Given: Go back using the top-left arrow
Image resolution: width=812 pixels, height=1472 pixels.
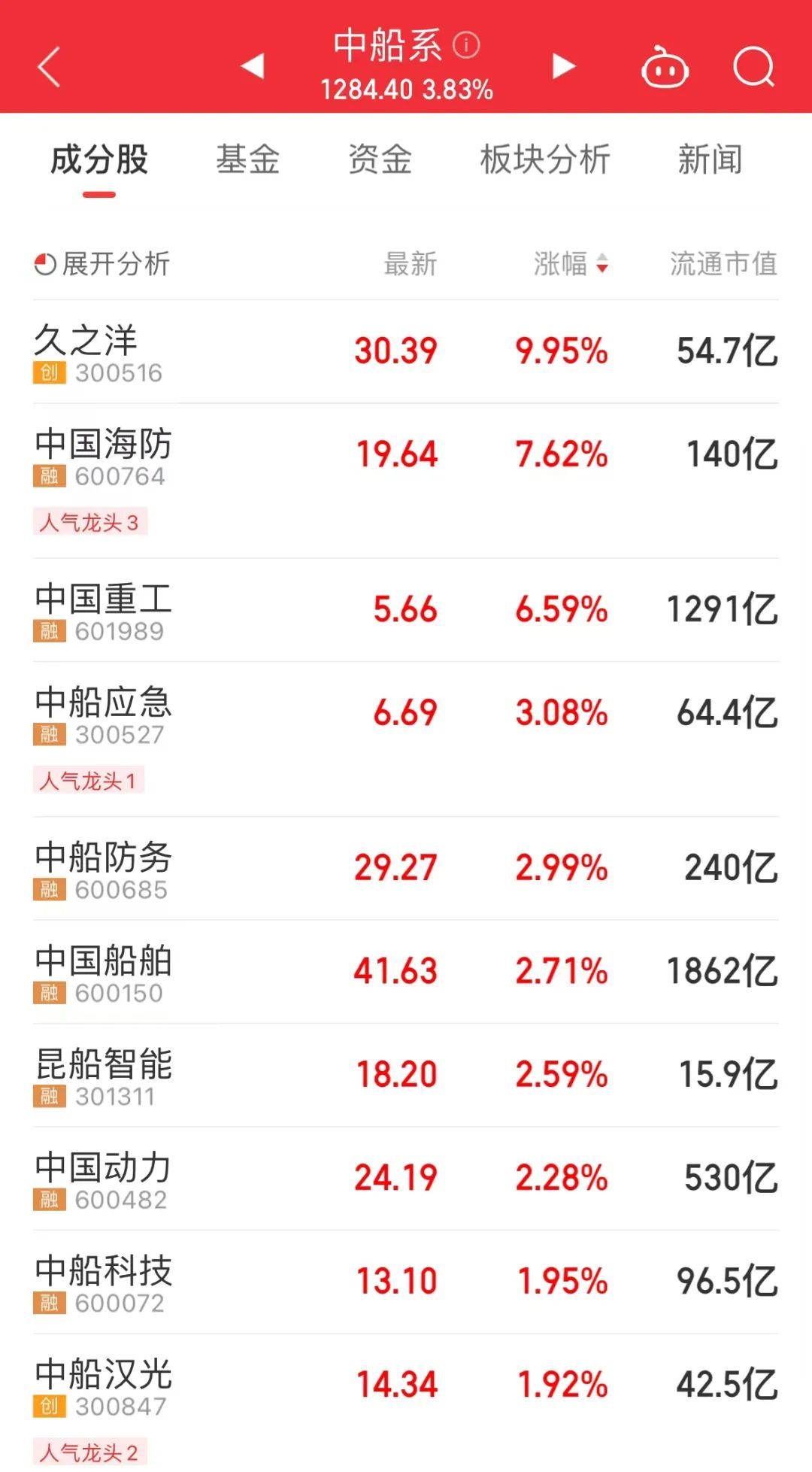Looking at the screenshot, I should click(49, 68).
